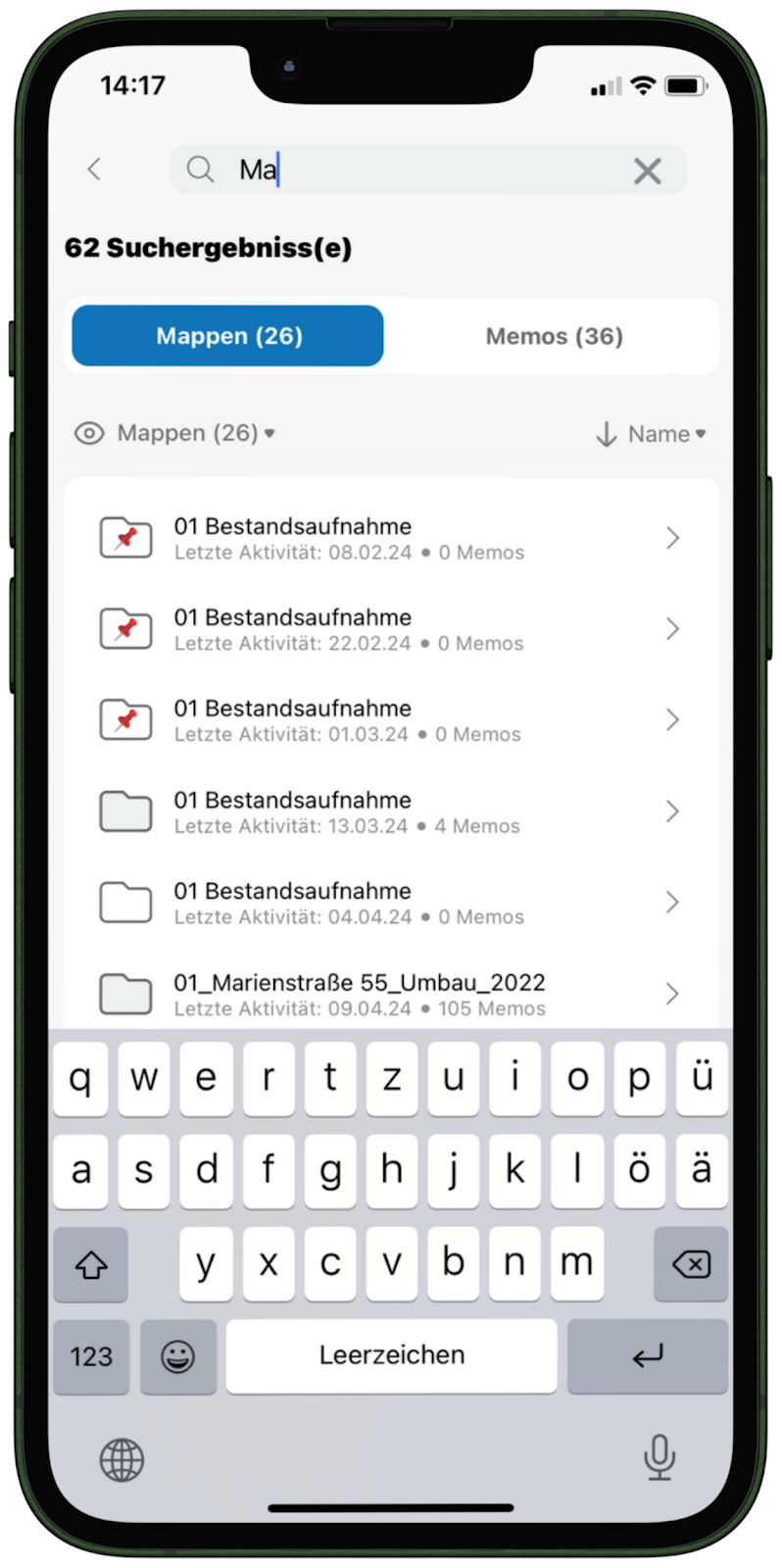Open Bestandsaufnahme folder from 04.04.24
This screenshot has width=782, height=1568.
(x=390, y=903)
